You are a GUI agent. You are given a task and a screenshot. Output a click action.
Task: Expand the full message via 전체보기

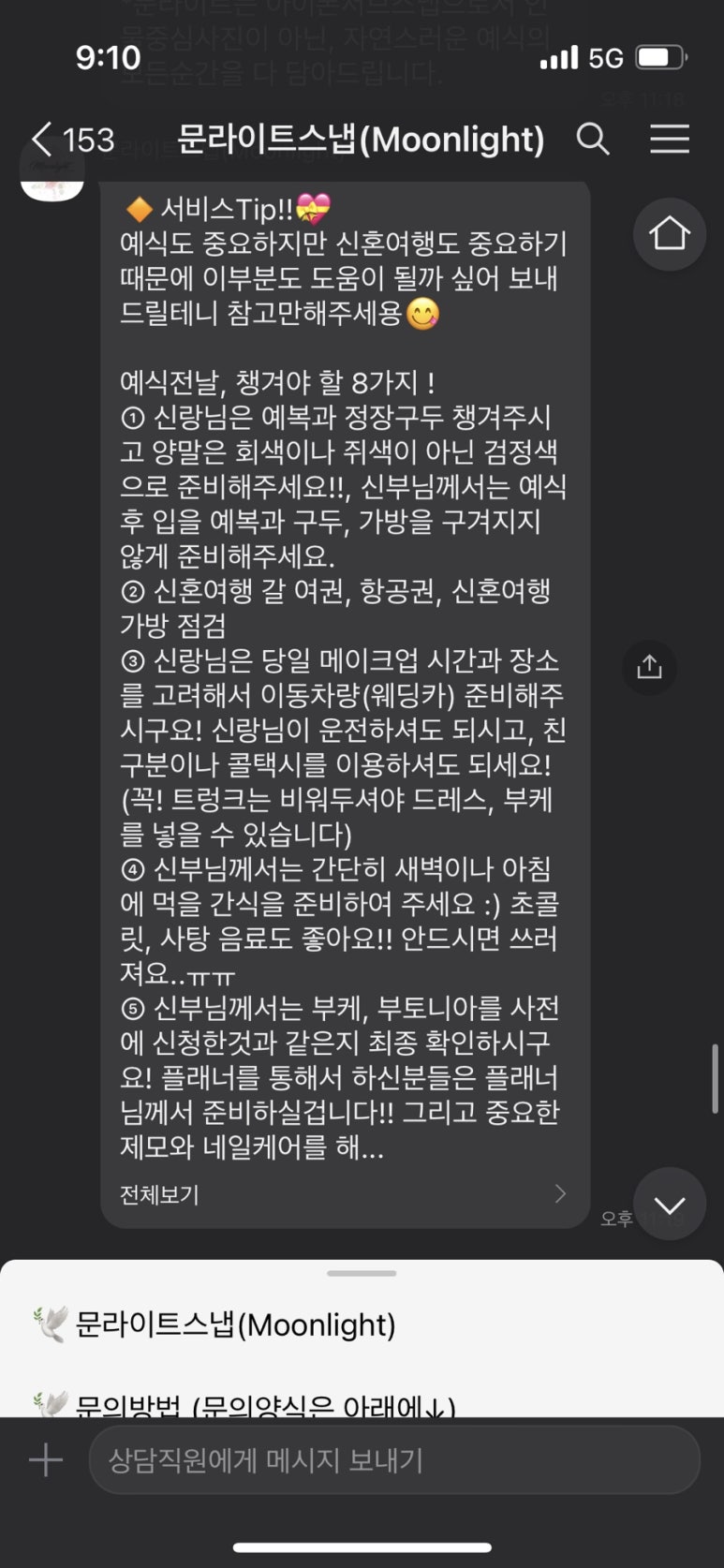click(344, 1194)
